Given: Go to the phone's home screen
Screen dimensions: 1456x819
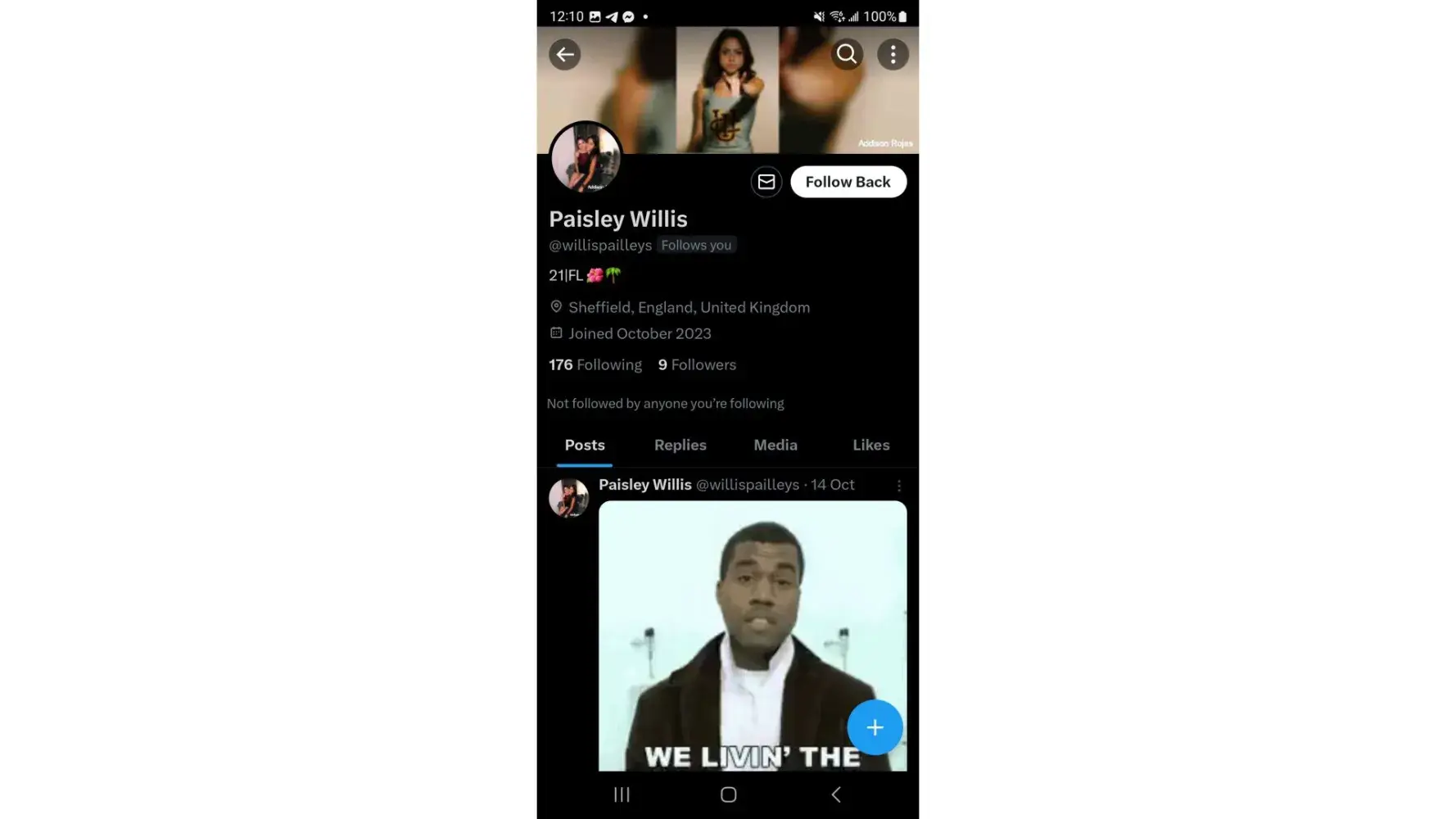Looking at the screenshot, I should click(728, 794).
